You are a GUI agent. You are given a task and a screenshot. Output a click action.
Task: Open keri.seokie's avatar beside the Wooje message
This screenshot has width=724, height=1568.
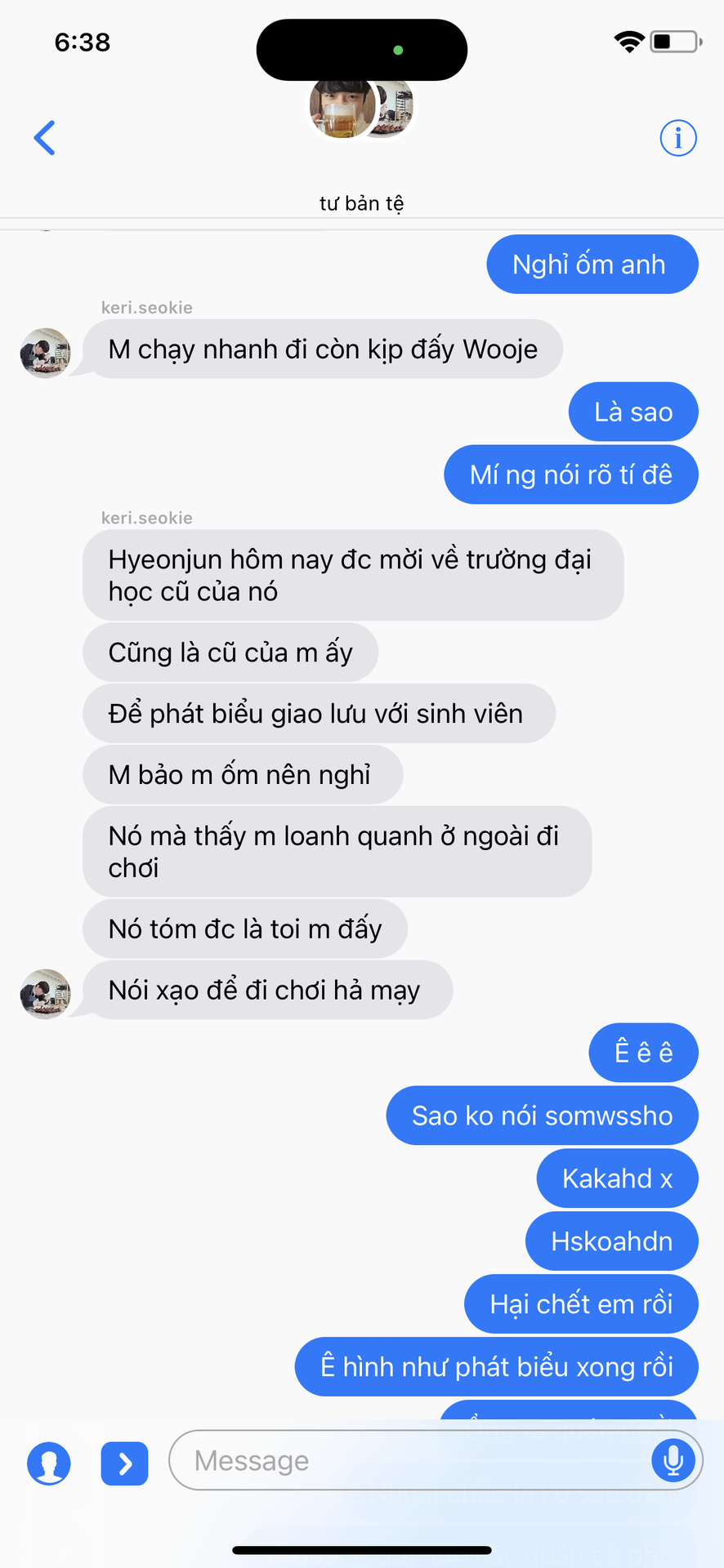[x=45, y=353]
